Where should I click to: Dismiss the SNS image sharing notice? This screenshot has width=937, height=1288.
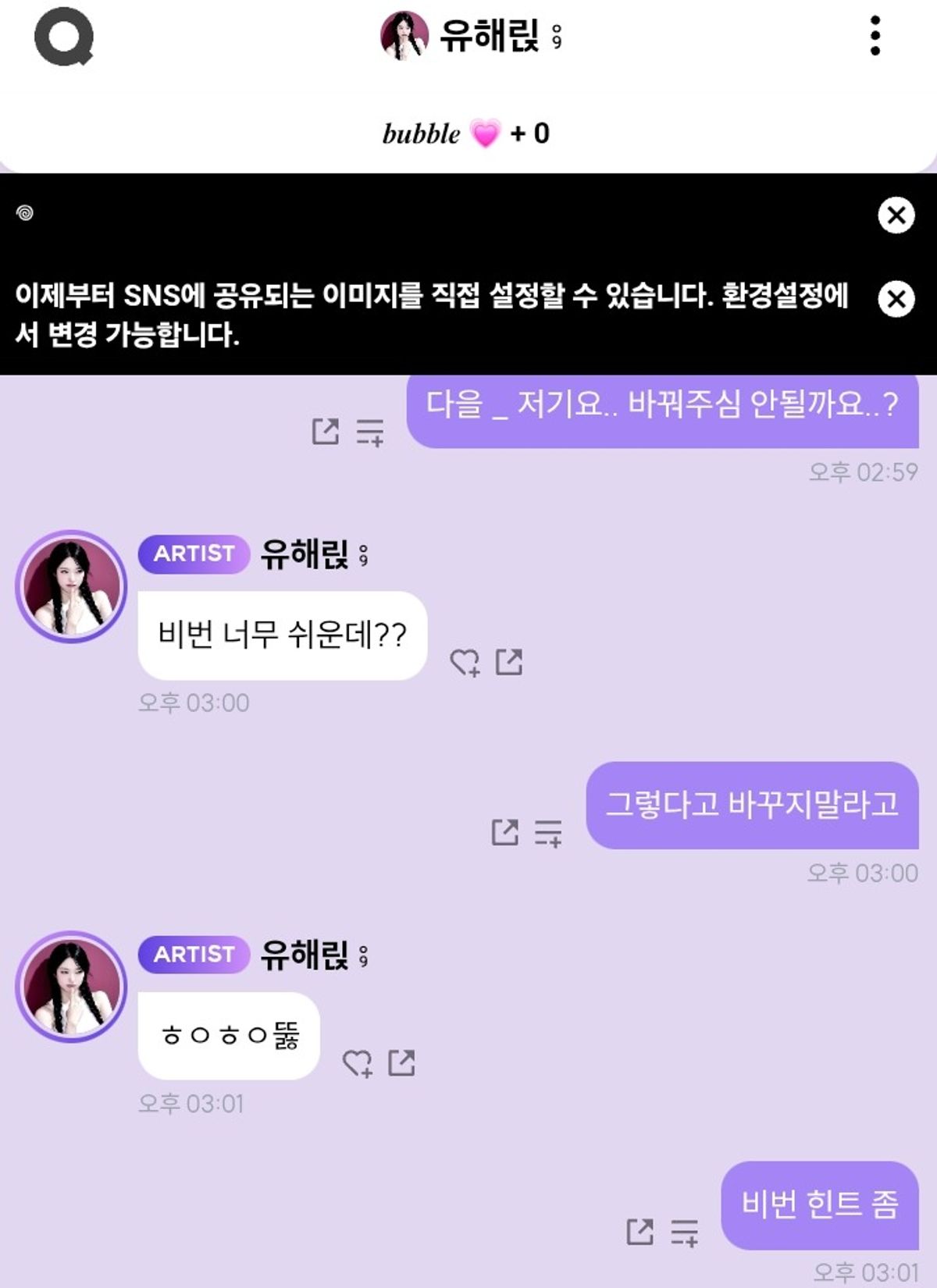[x=896, y=298]
